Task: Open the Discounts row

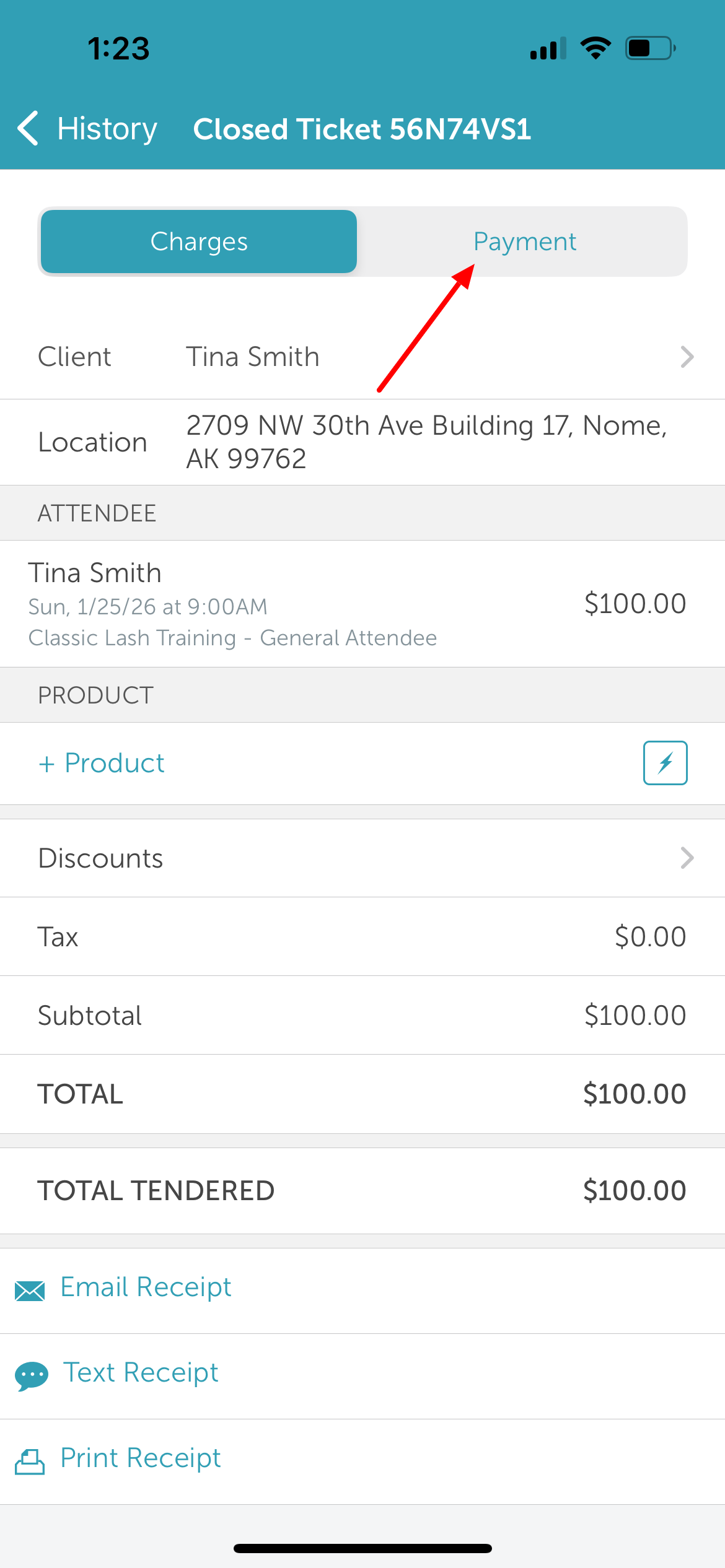Action: (362, 858)
